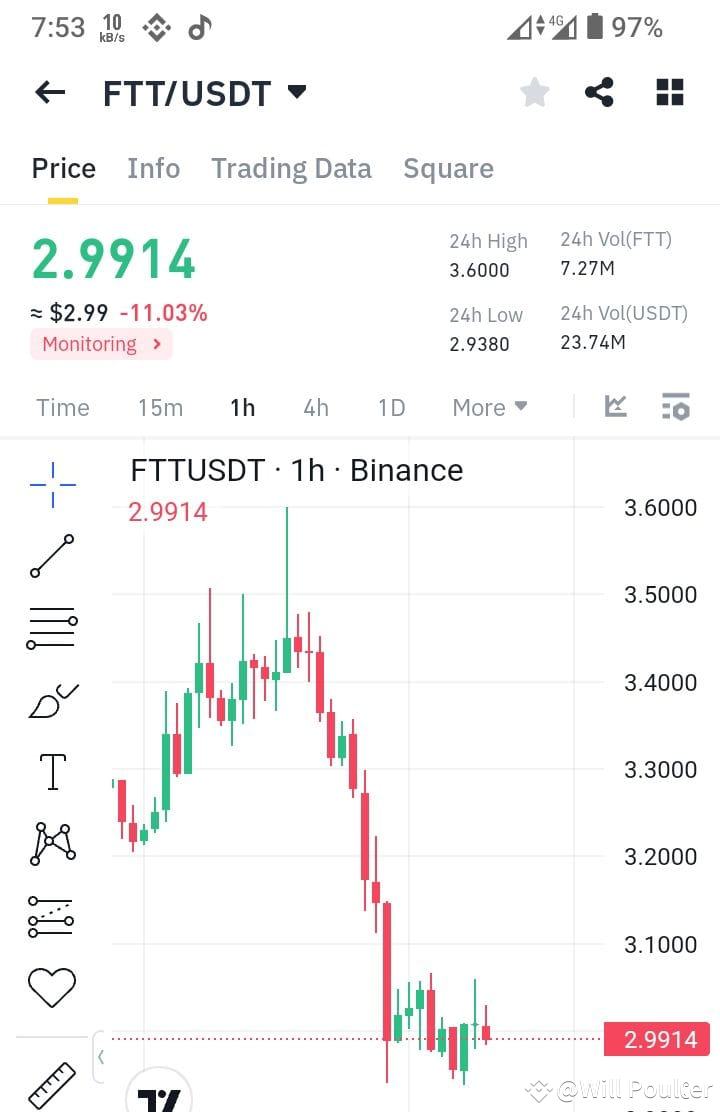Select the 4h timeframe
The height and width of the screenshot is (1112, 720).
[x=315, y=407]
